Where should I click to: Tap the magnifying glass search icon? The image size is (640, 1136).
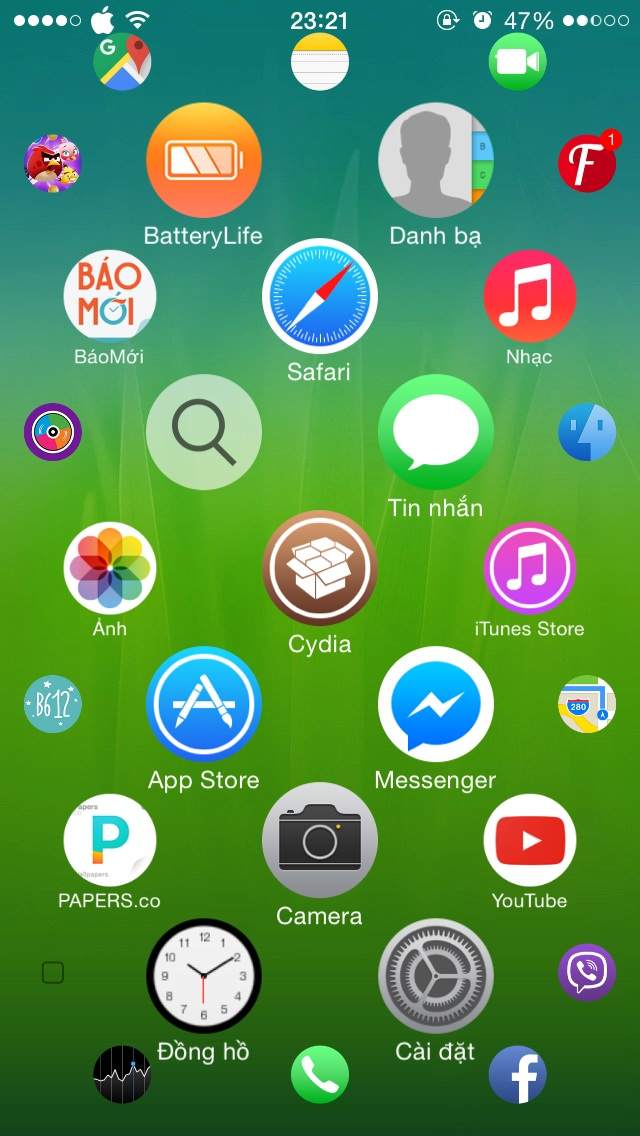pyautogui.click(x=204, y=432)
